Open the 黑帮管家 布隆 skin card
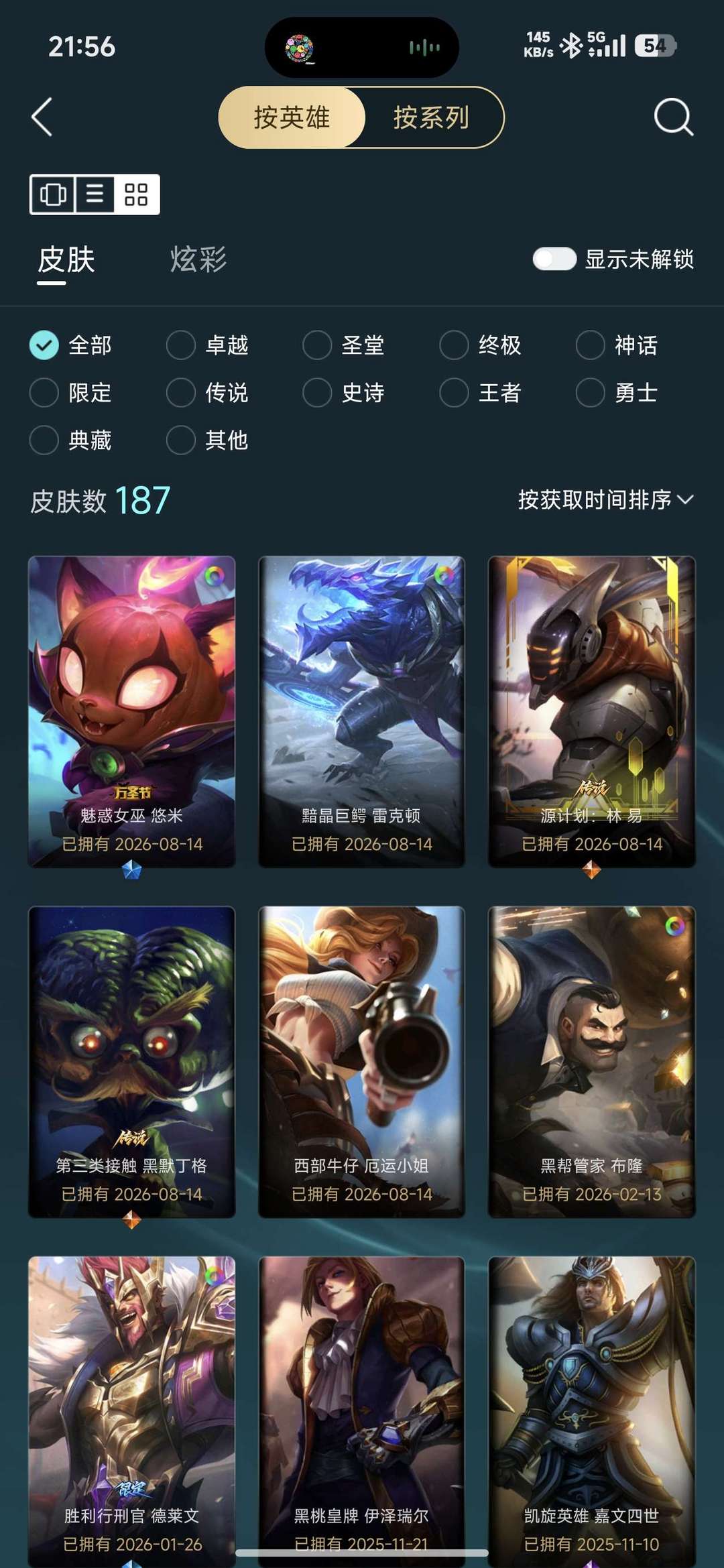The height and width of the screenshot is (1568, 724). (x=592, y=1062)
